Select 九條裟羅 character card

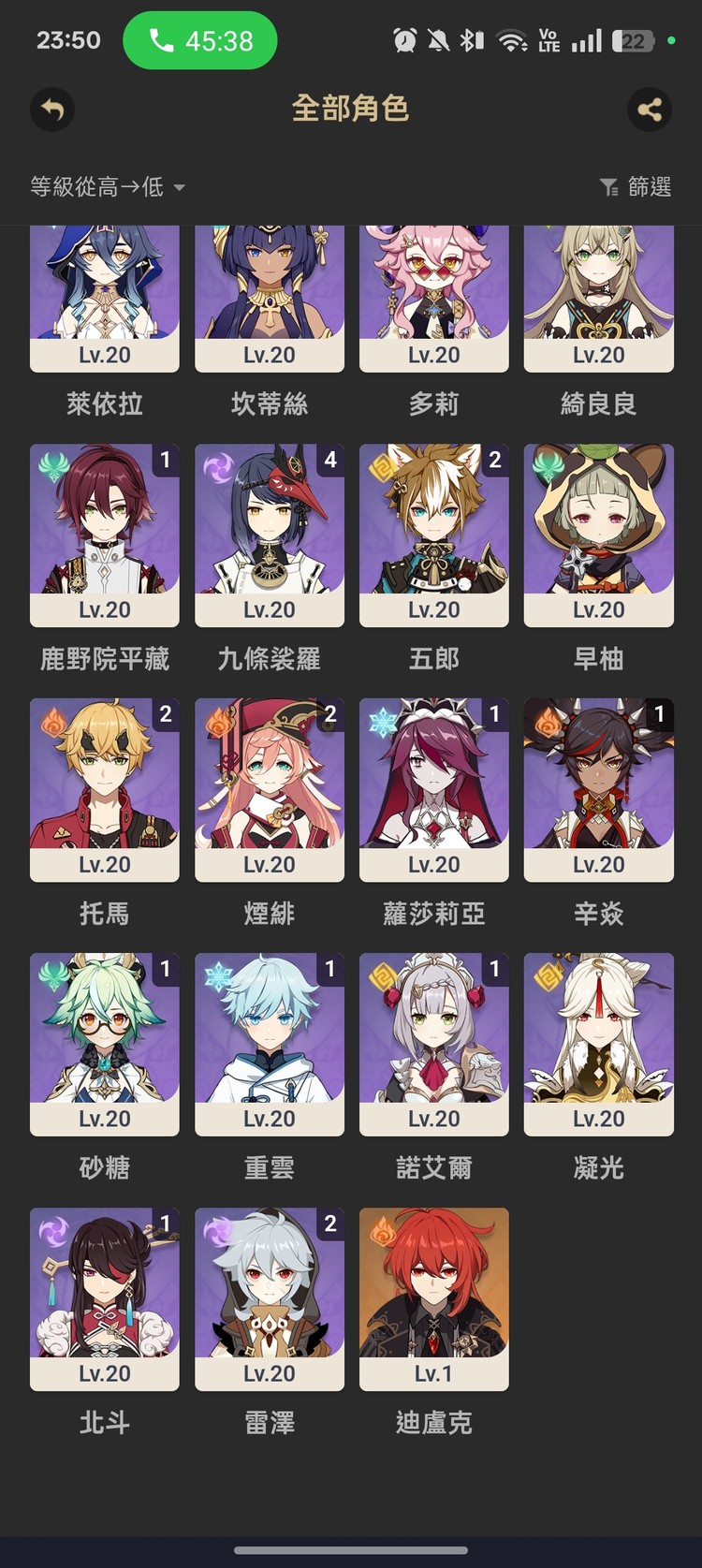coord(270,534)
